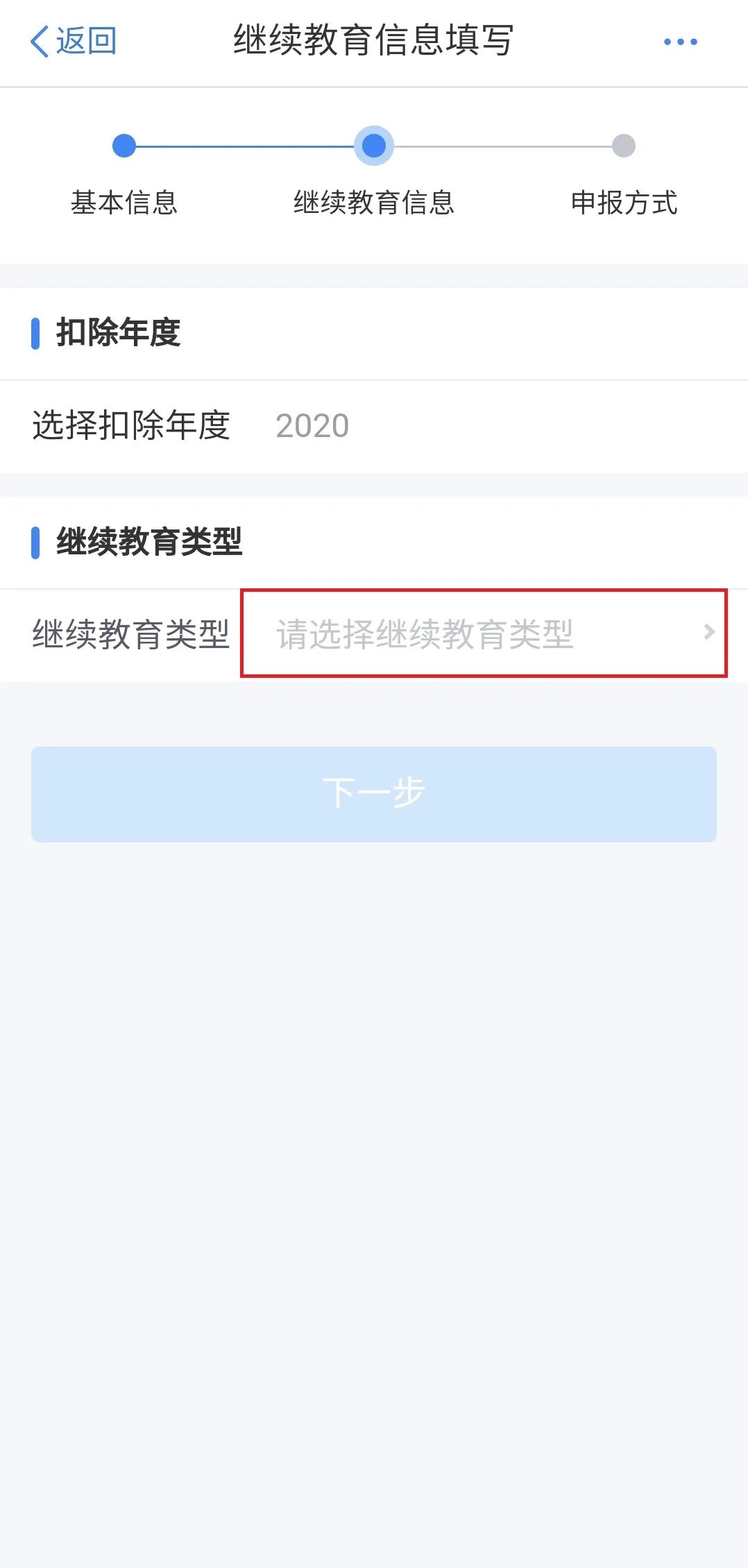This screenshot has width=748, height=1568.
Task: Open the three-dot overflow menu
Action: point(680,42)
